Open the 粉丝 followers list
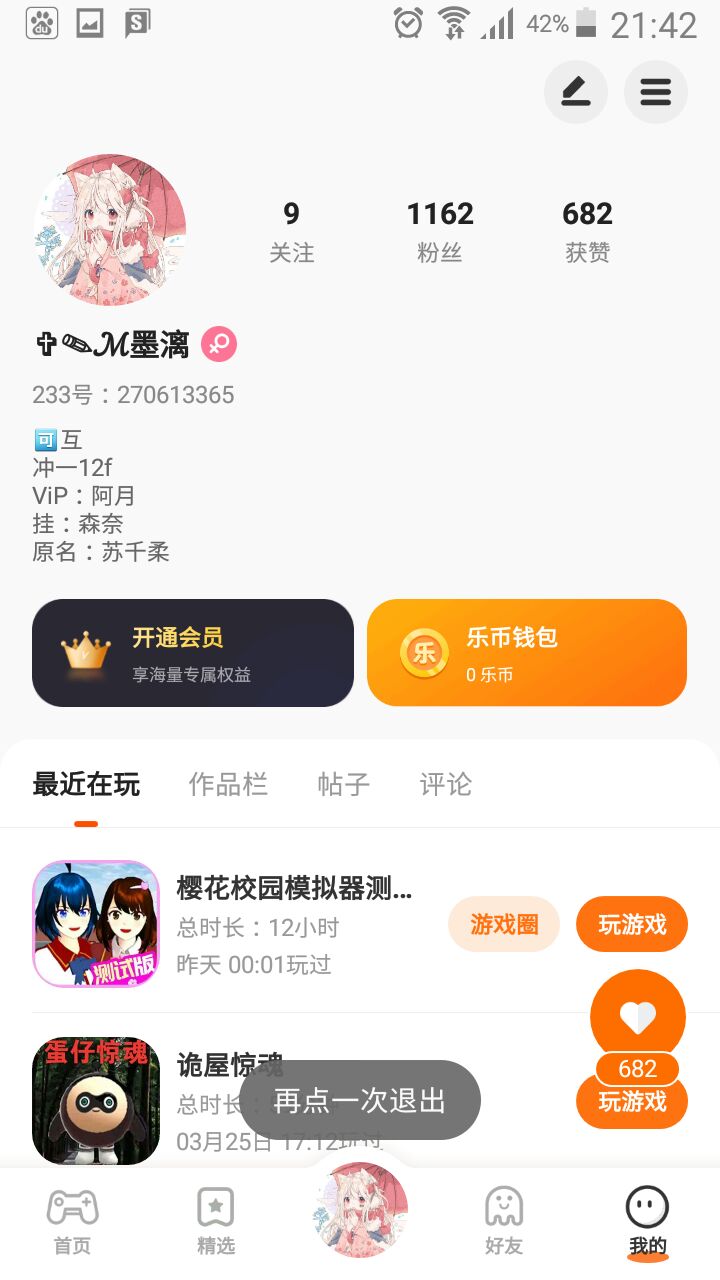This screenshot has width=720, height=1280. coord(440,231)
